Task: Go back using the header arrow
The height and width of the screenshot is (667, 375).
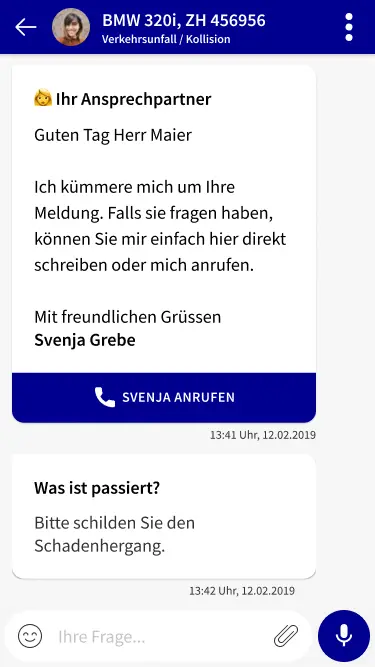Action: coord(26,27)
